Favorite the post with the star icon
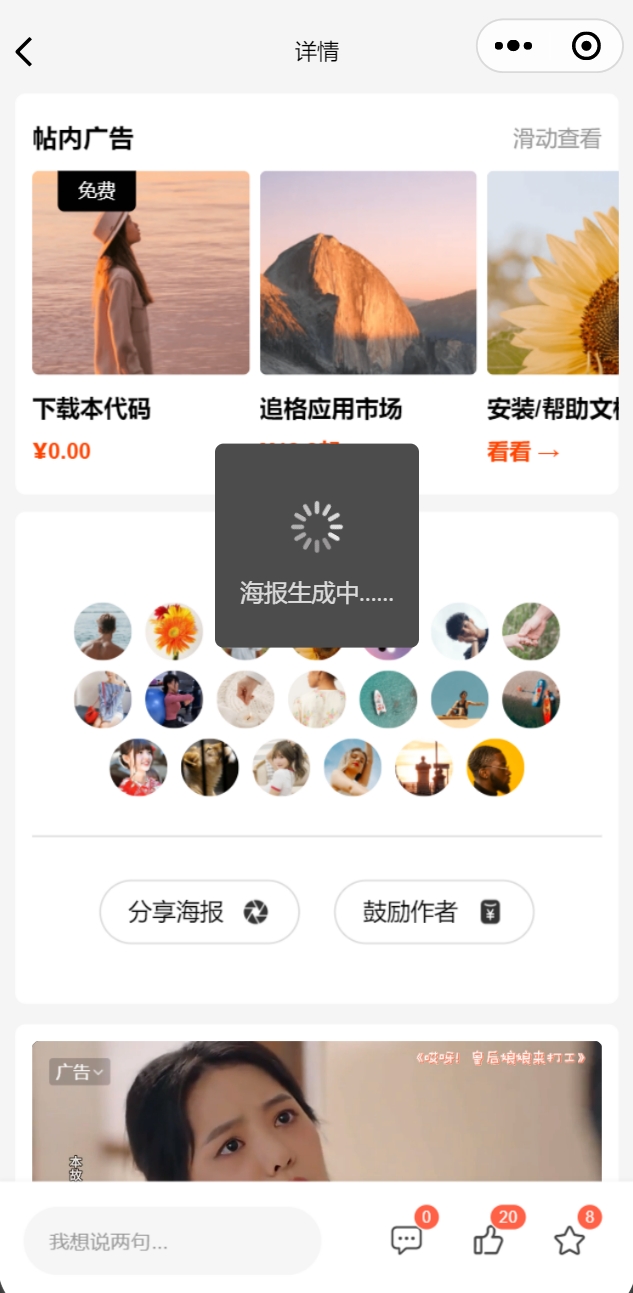This screenshot has width=633, height=1293. tap(570, 1240)
